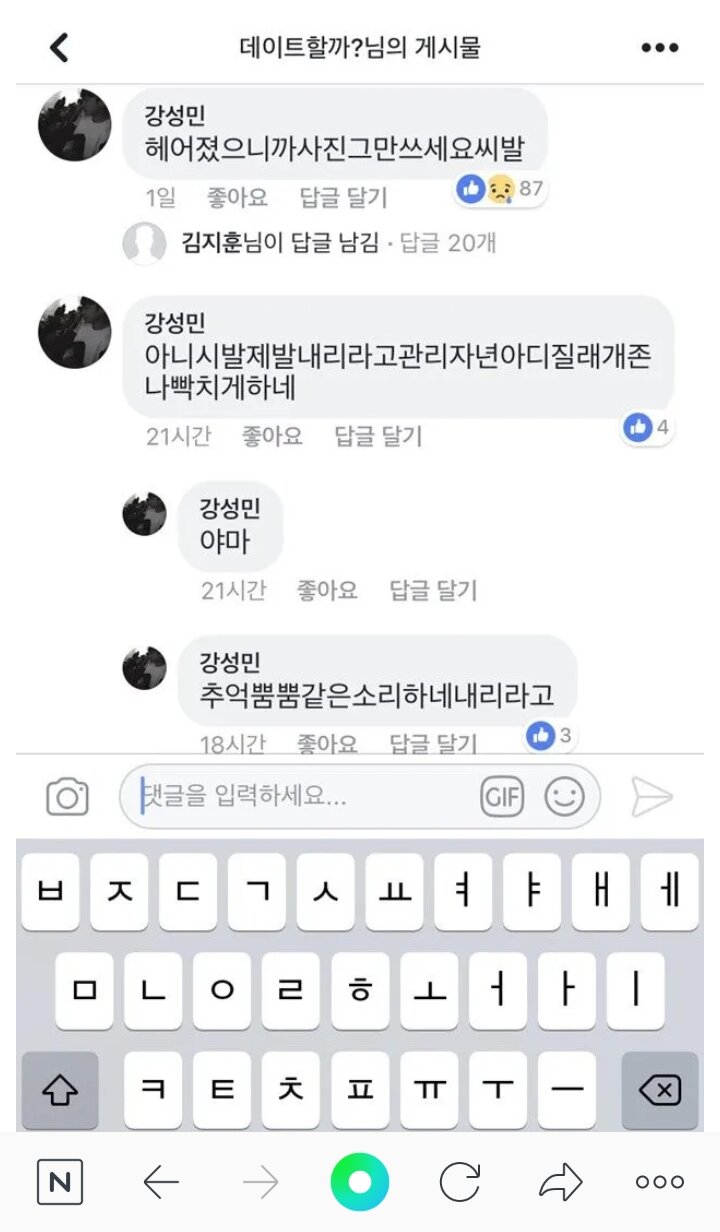Open the emoji sticker picker

coord(564,797)
